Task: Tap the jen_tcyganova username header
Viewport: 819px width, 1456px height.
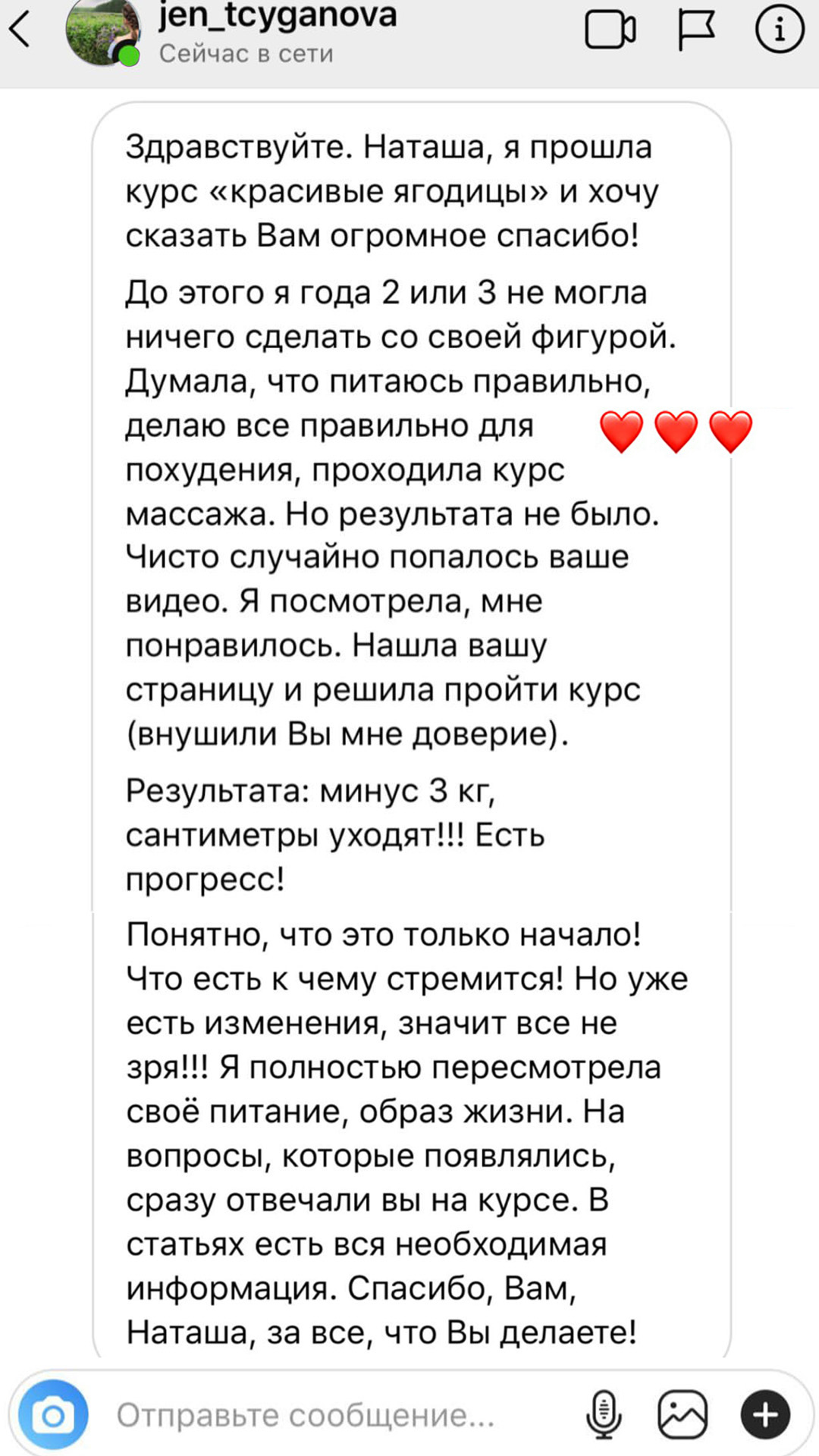Action: [x=277, y=17]
